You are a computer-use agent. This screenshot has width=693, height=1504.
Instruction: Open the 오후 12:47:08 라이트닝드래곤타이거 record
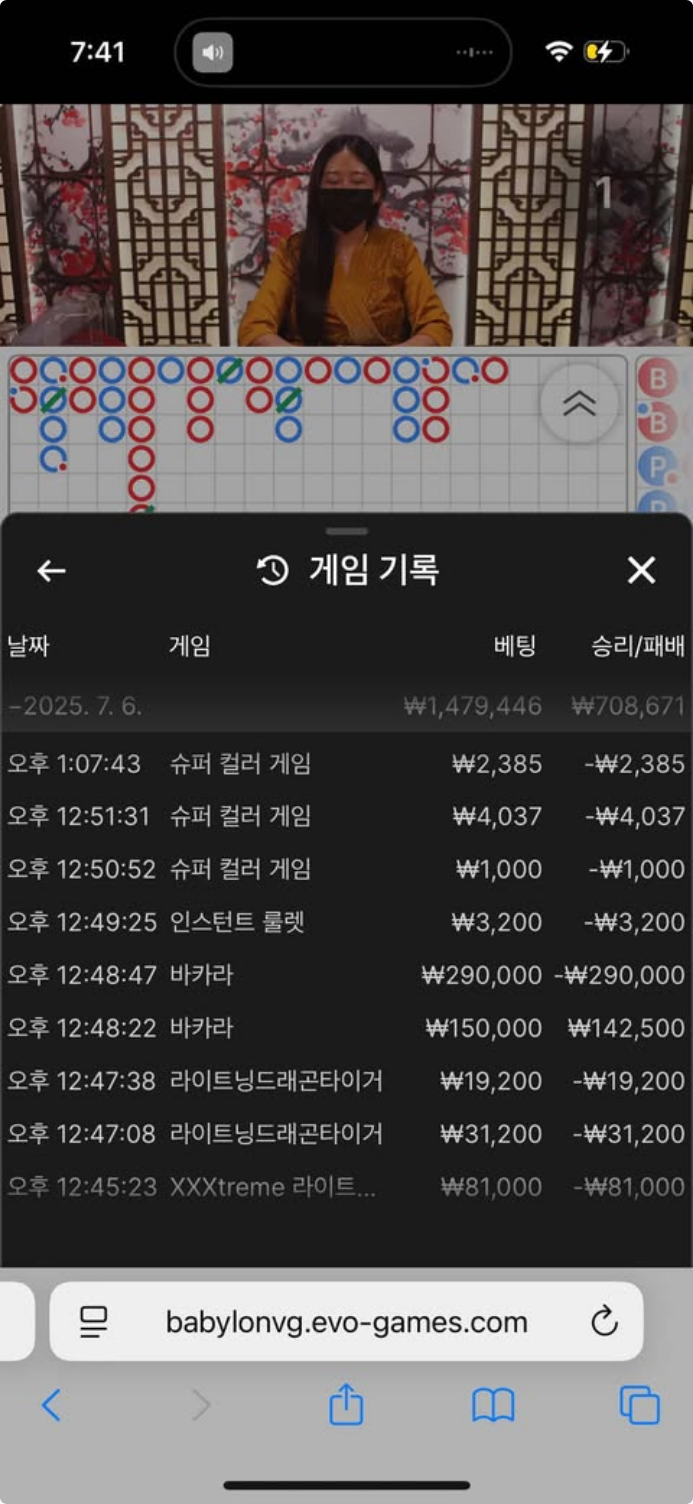345,1134
